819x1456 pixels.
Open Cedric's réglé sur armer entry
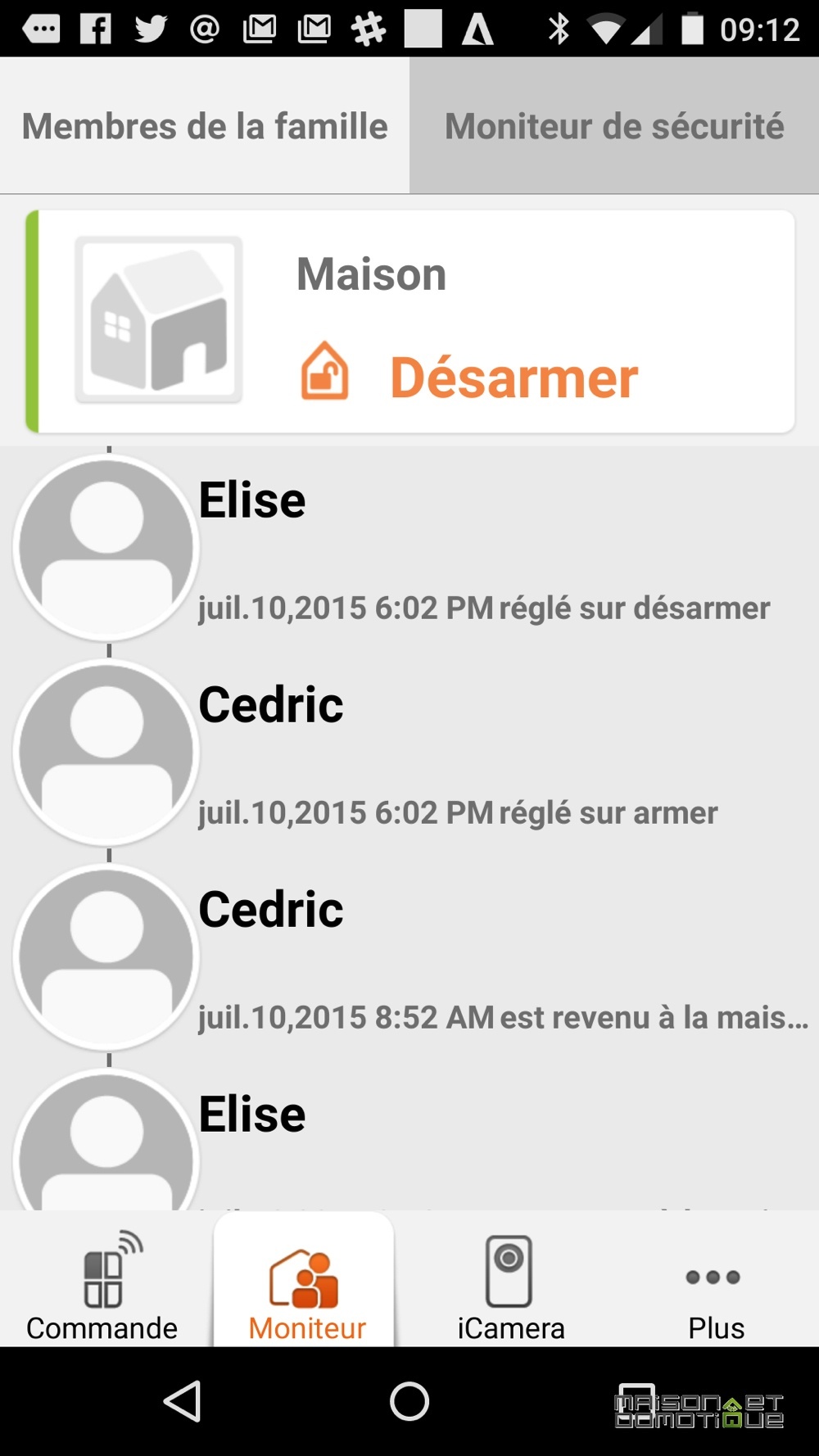point(409,753)
